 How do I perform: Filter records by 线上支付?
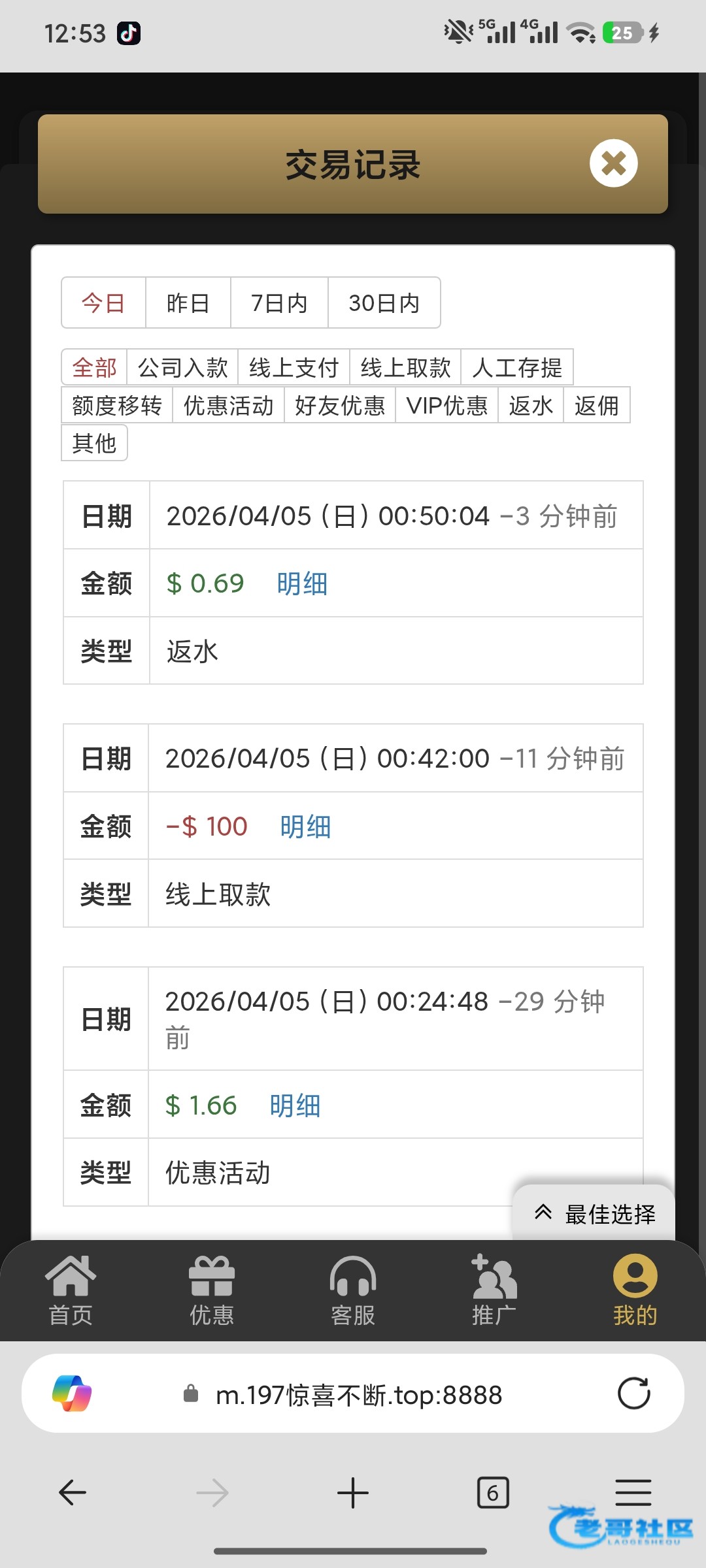(294, 368)
